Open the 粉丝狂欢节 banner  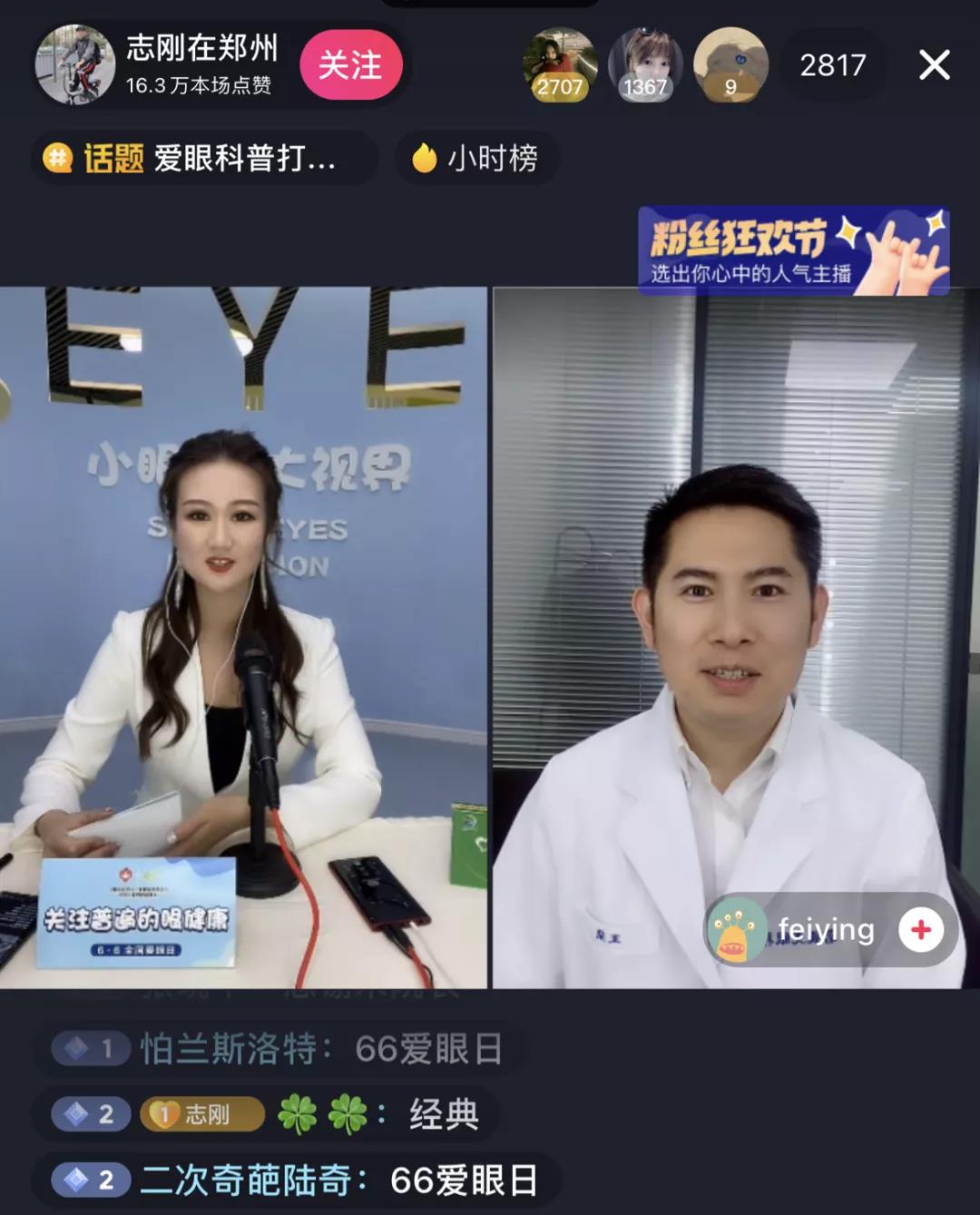point(793,250)
